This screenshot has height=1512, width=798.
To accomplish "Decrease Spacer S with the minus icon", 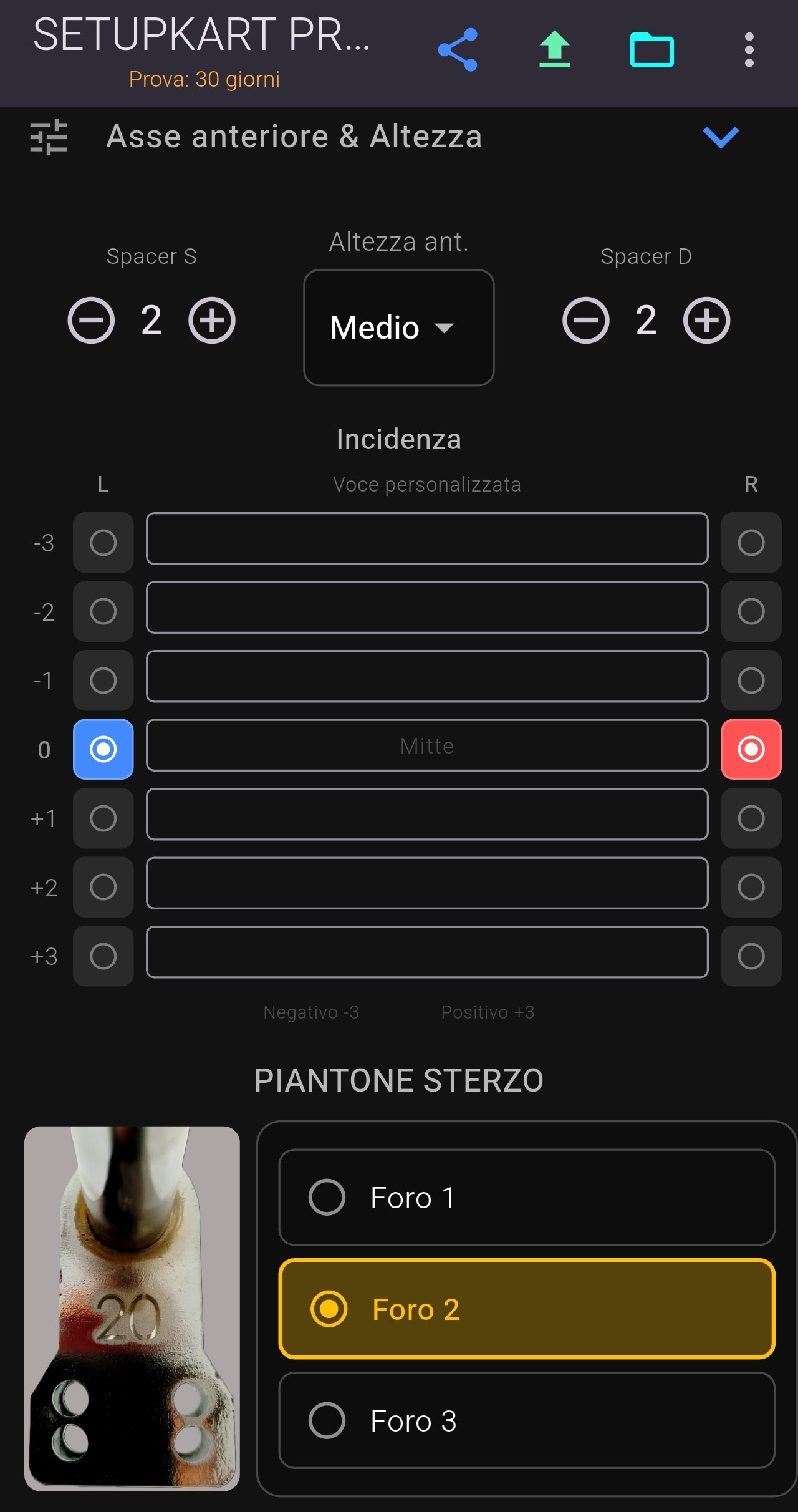I will coord(91,321).
